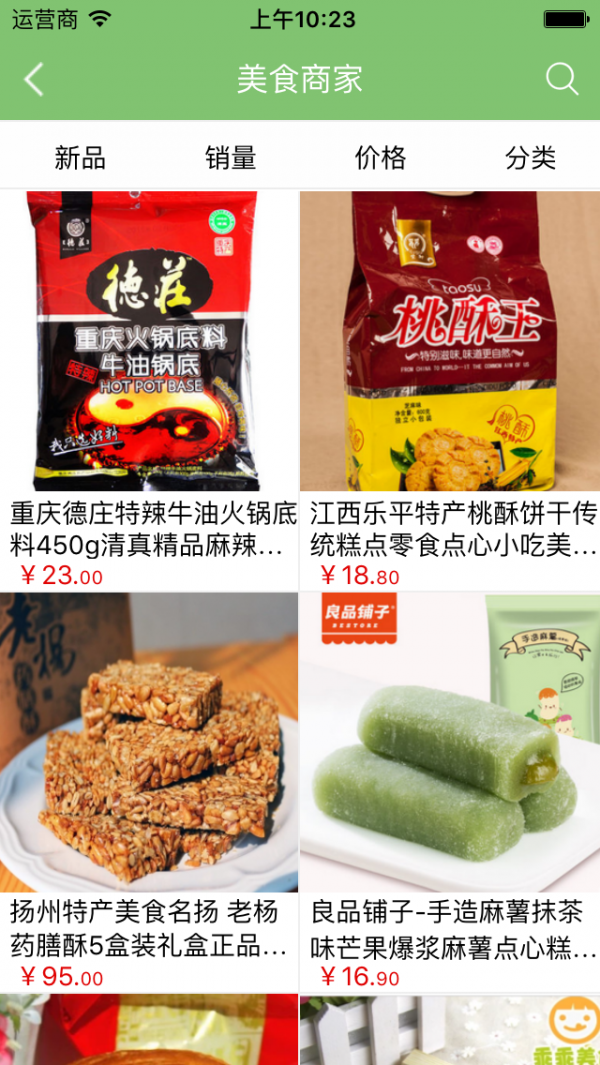Switch to the 新品 tab
This screenshot has height=1065, width=600.
[x=80, y=157]
